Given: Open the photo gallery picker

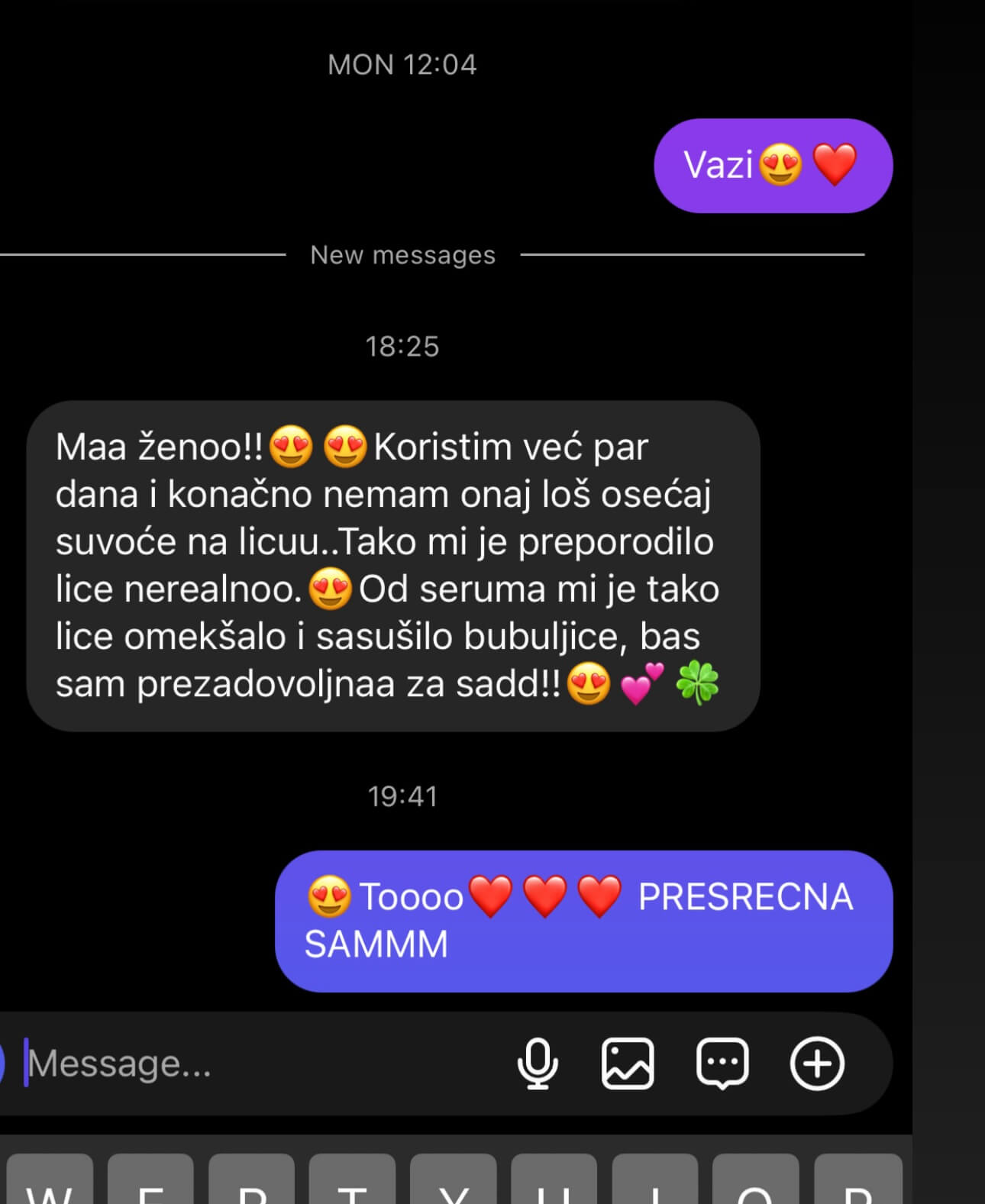Looking at the screenshot, I should pyautogui.click(x=628, y=1063).
